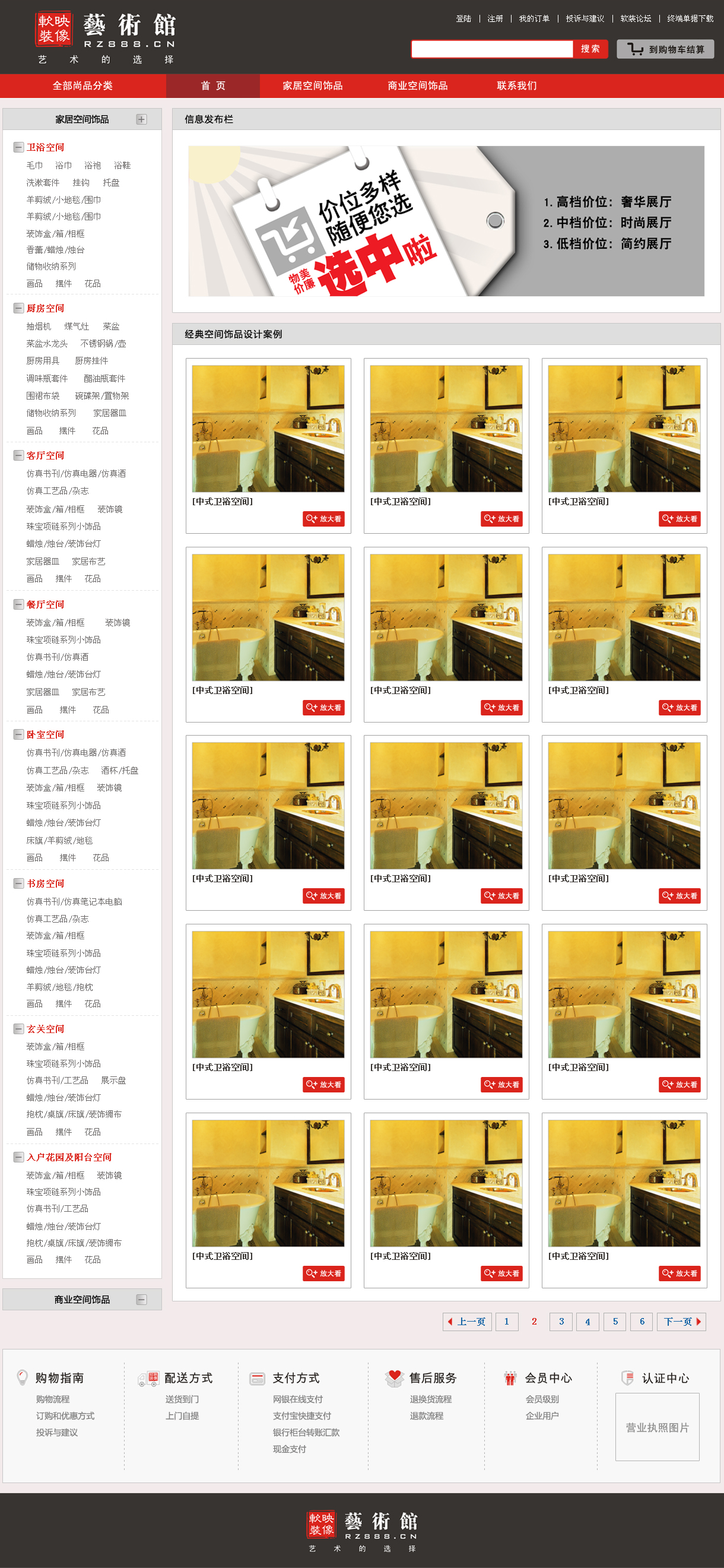Open the promotional price banner
724x1568 pixels.
[x=446, y=221]
